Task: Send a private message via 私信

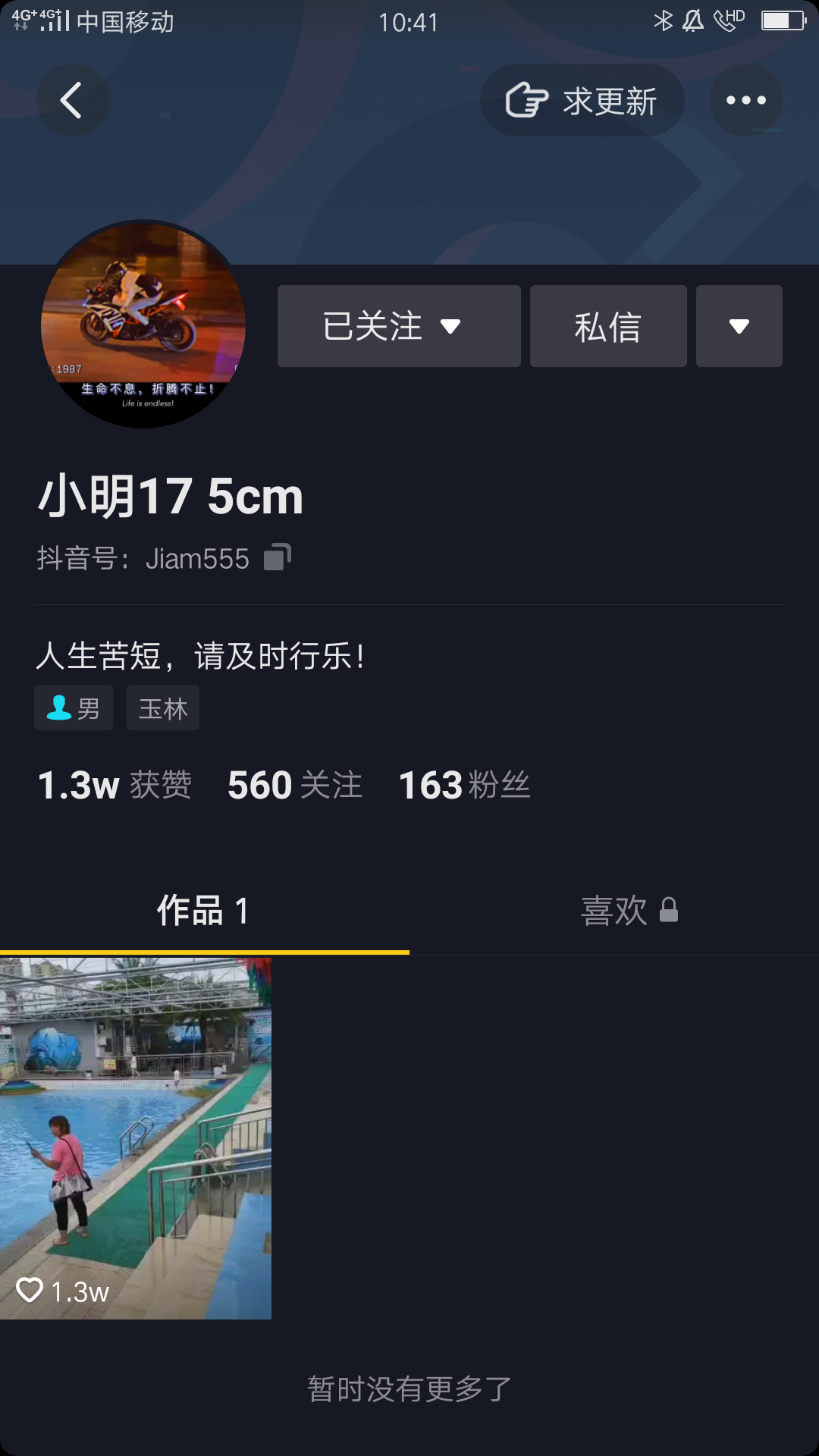Action: [x=608, y=326]
